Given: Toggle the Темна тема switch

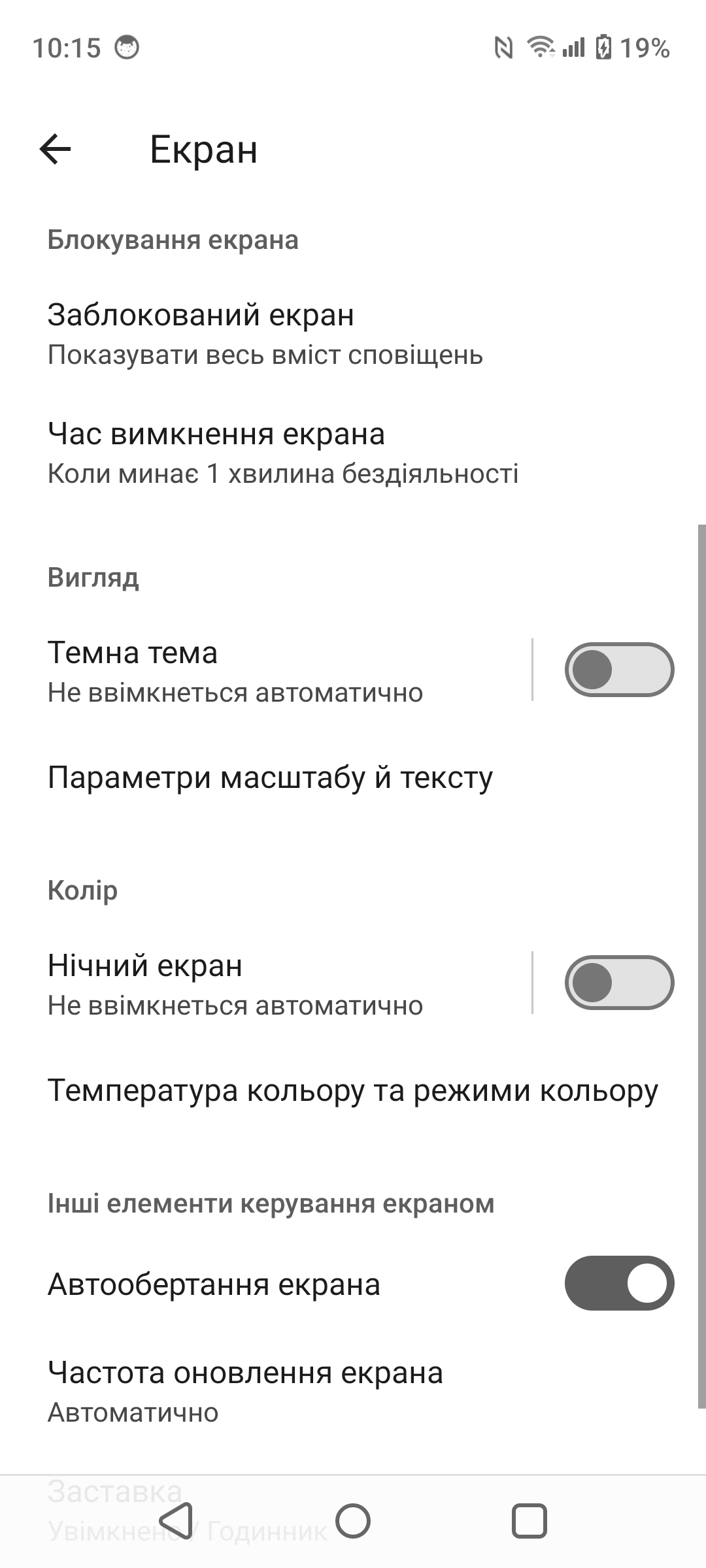Looking at the screenshot, I should point(619,670).
